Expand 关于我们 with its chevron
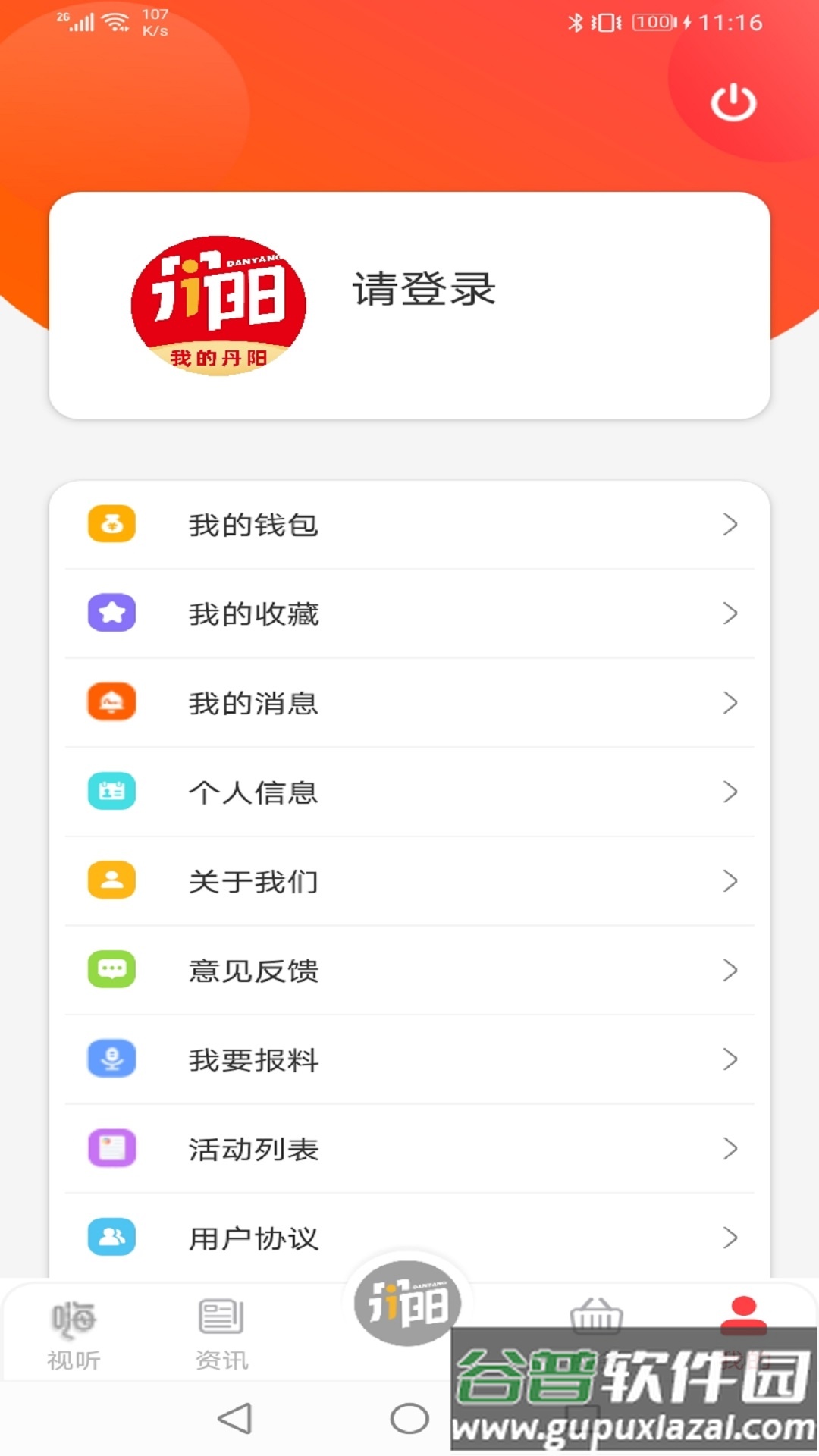Viewport: 819px width, 1456px height. (x=730, y=881)
